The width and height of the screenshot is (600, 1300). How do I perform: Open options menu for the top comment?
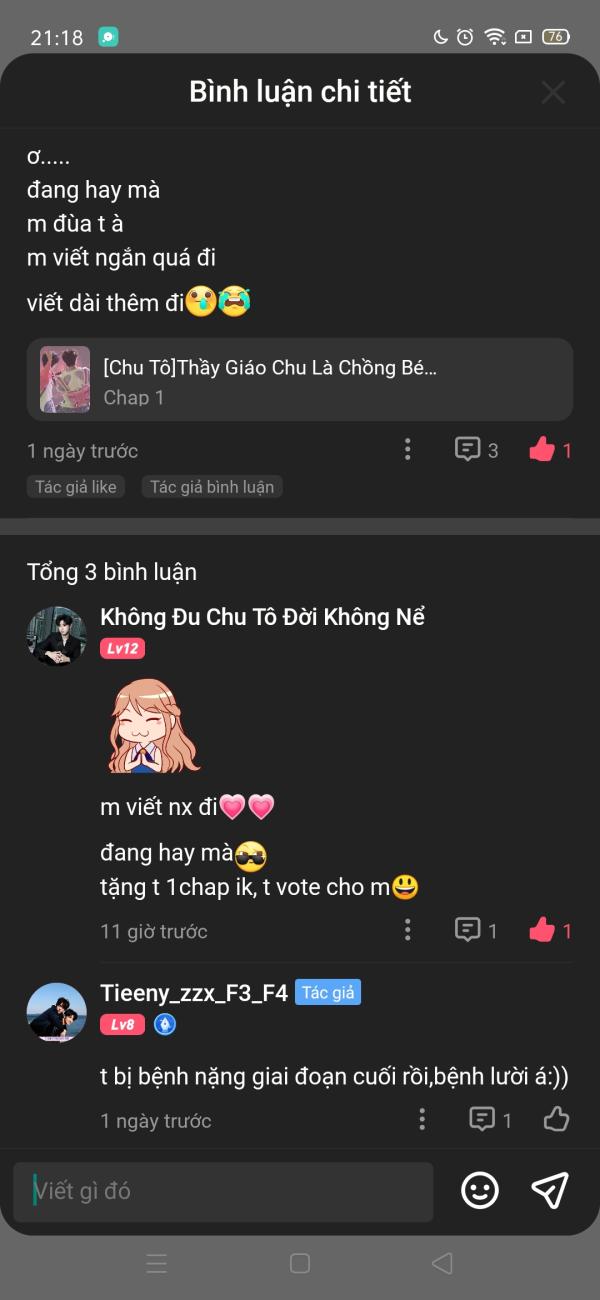coord(407,450)
